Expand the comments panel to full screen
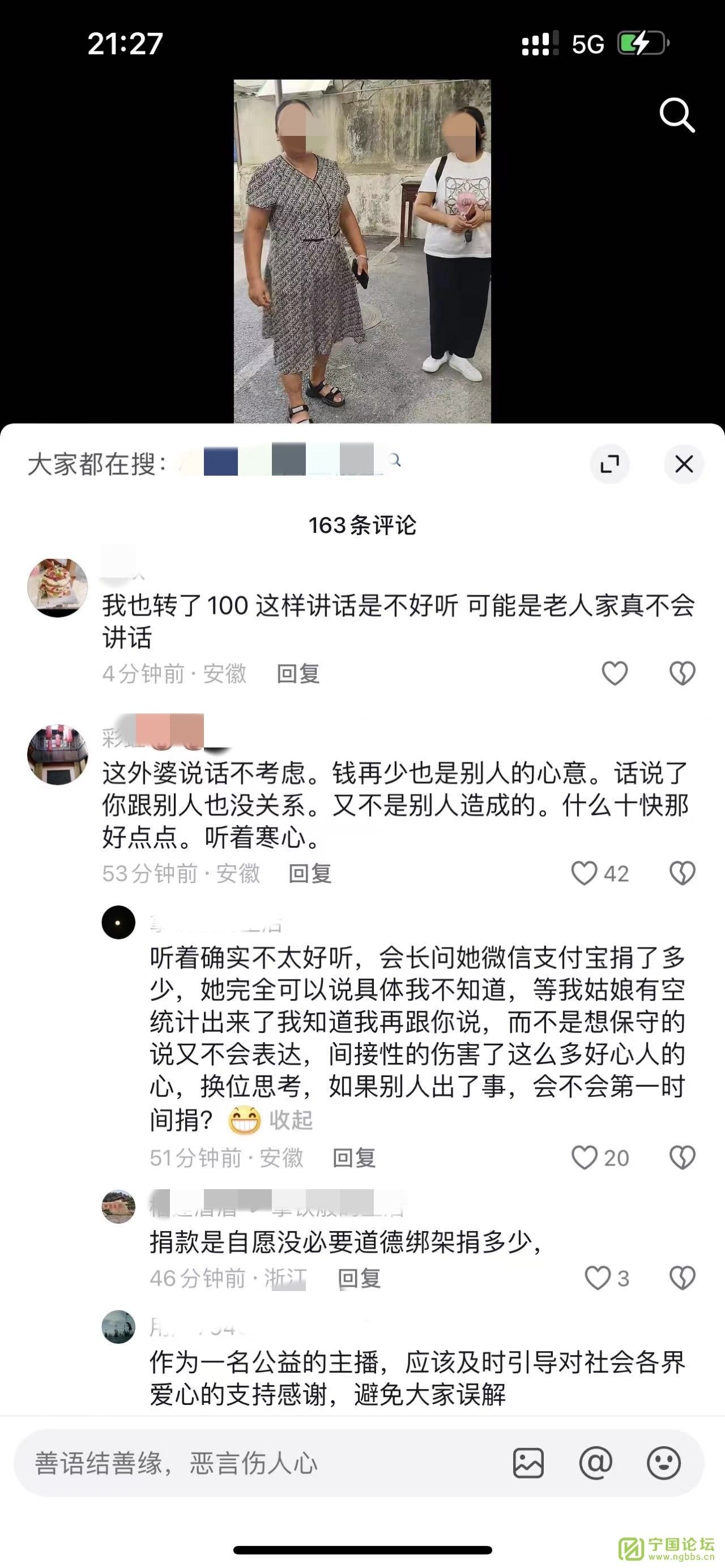This screenshot has width=725, height=1568. click(x=609, y=464)
